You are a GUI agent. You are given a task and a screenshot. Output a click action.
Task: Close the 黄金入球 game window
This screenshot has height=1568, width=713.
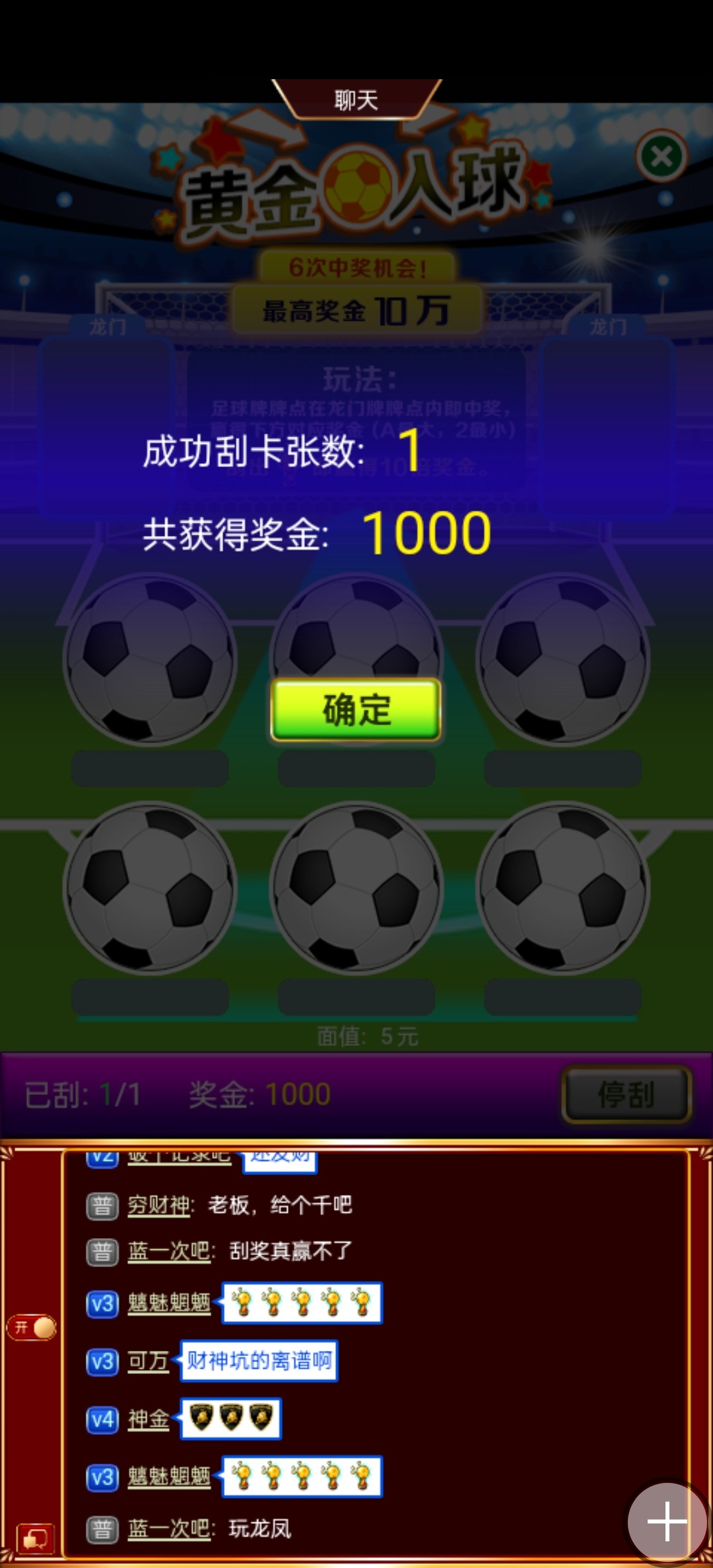point(662,157)
